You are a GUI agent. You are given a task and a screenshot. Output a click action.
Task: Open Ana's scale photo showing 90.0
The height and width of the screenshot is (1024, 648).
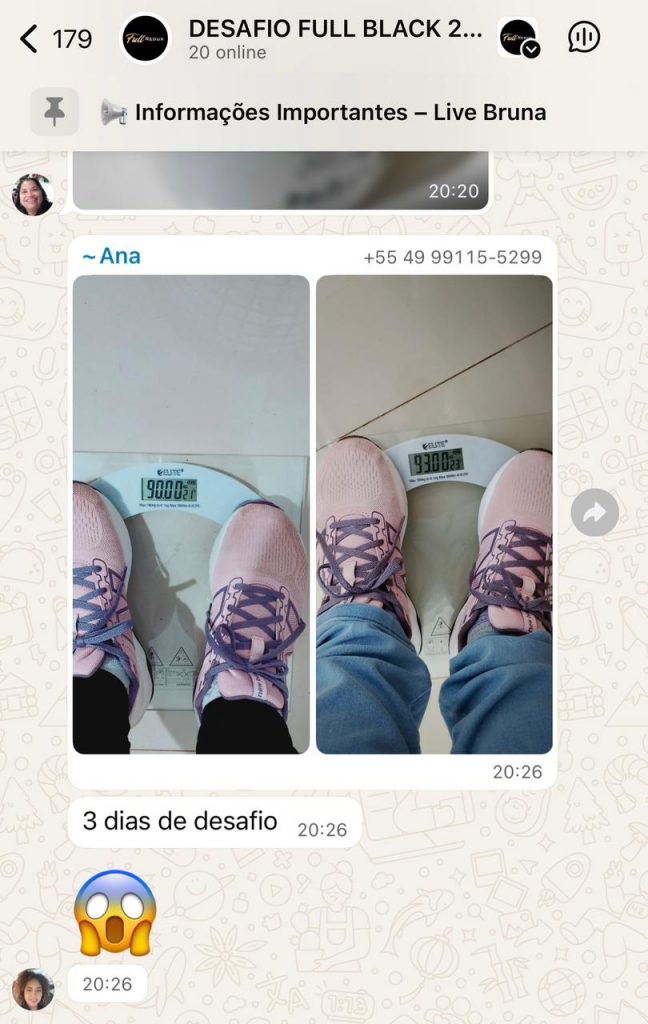point(191,514)
